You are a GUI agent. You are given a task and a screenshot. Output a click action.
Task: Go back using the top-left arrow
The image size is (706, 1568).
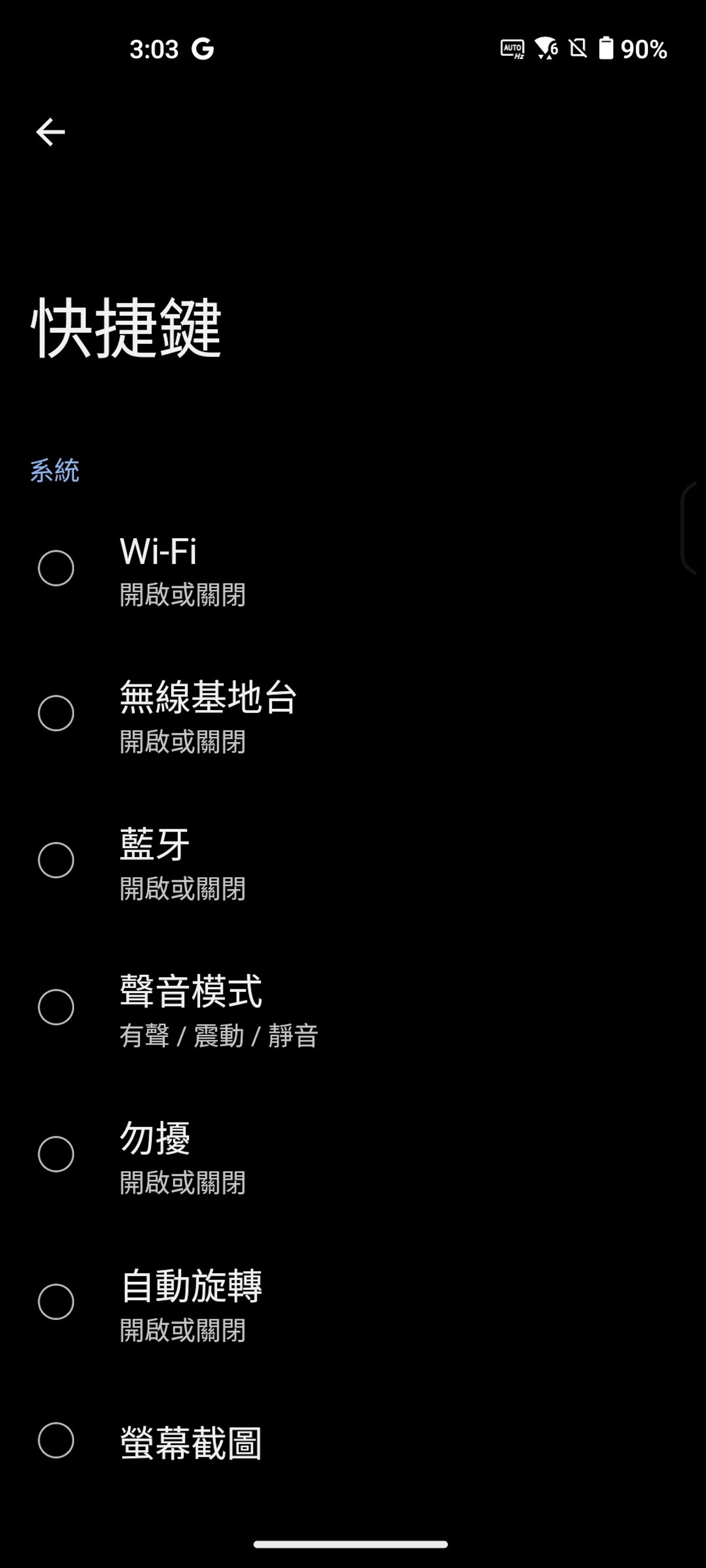tap(50, 132)
